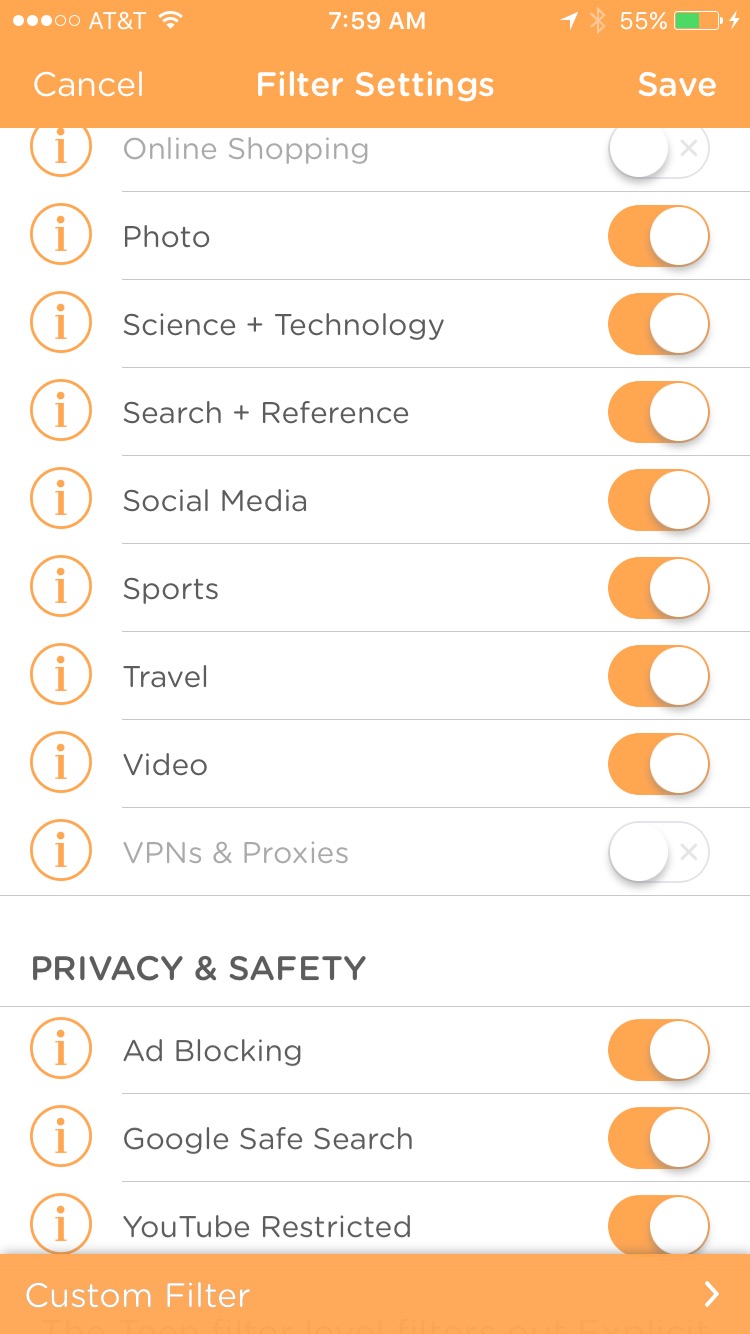This screenshot has height=1334, width=750.
Task: Toggle the Social Media switch
Action: coord(659,500)
